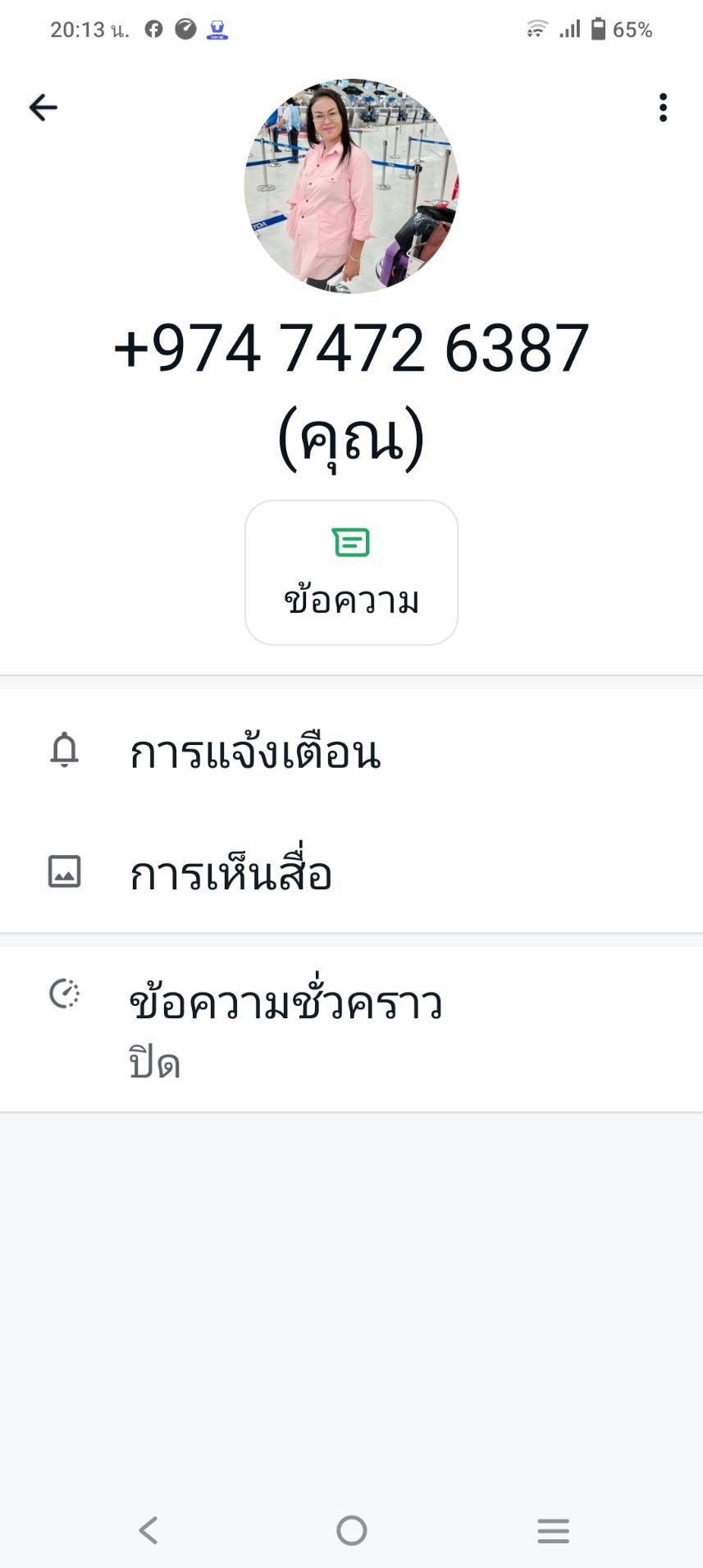Tap the ข้อความ message button
Image resolution: width=703 pixels, height=1568 pixels.
tap(351, 573)
